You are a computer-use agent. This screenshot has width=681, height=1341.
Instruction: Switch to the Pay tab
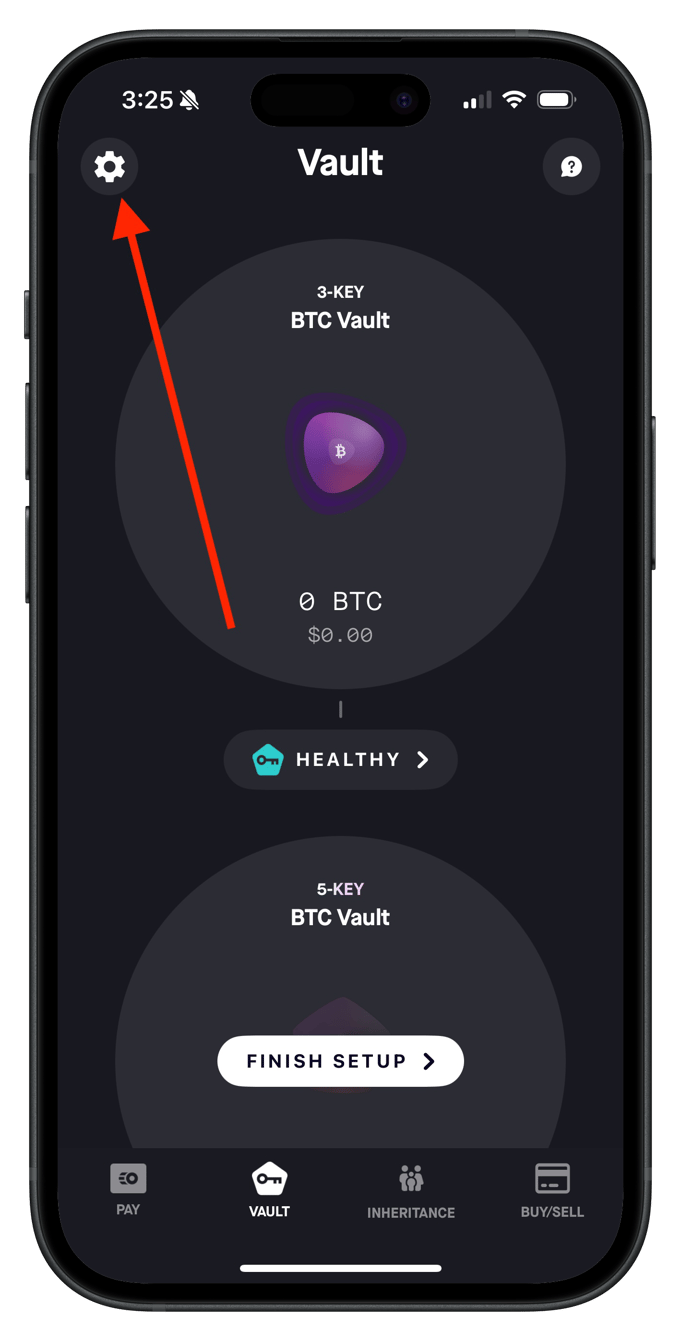click(x=128, y=1190)
